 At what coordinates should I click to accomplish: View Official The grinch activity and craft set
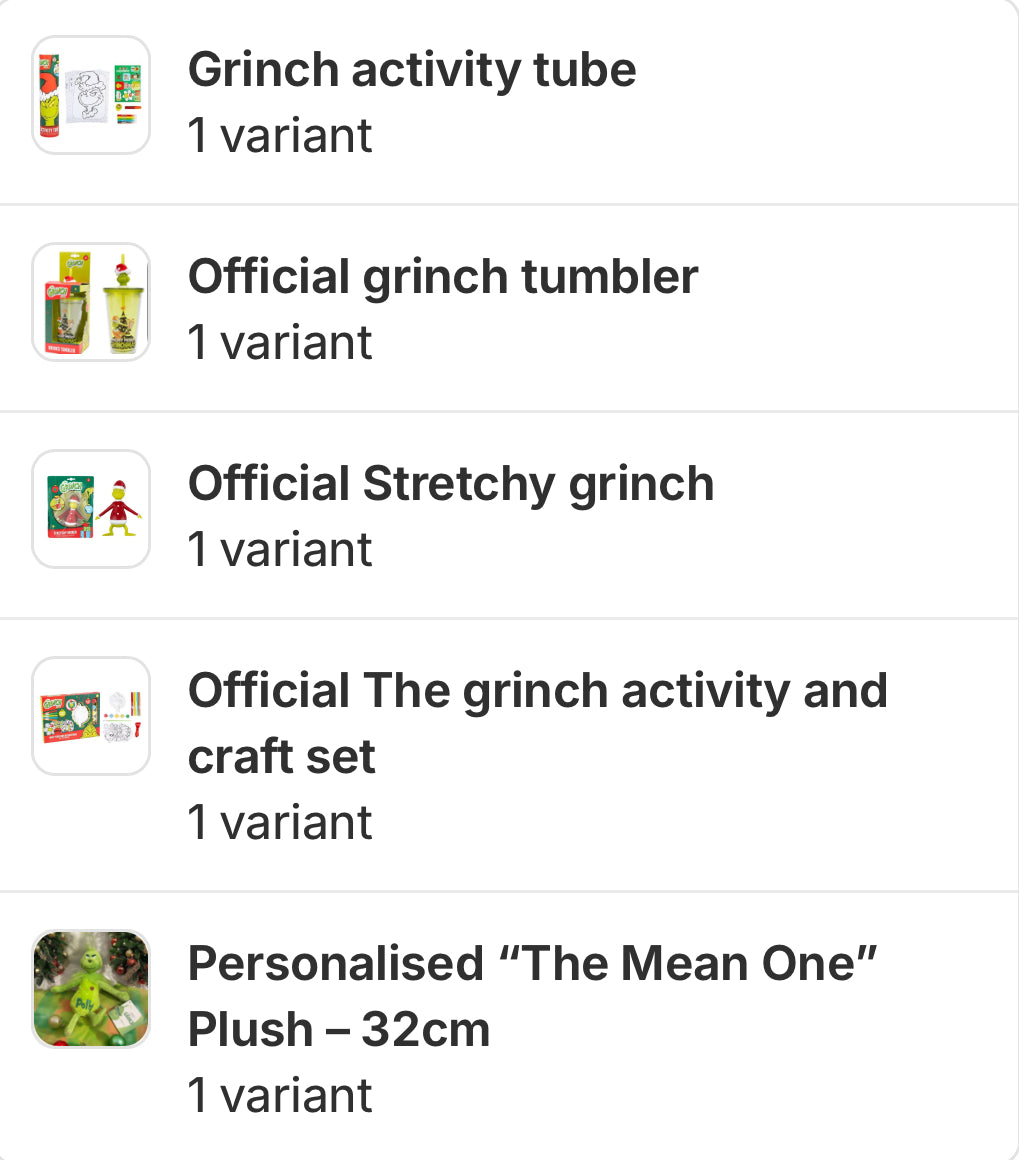536,722
